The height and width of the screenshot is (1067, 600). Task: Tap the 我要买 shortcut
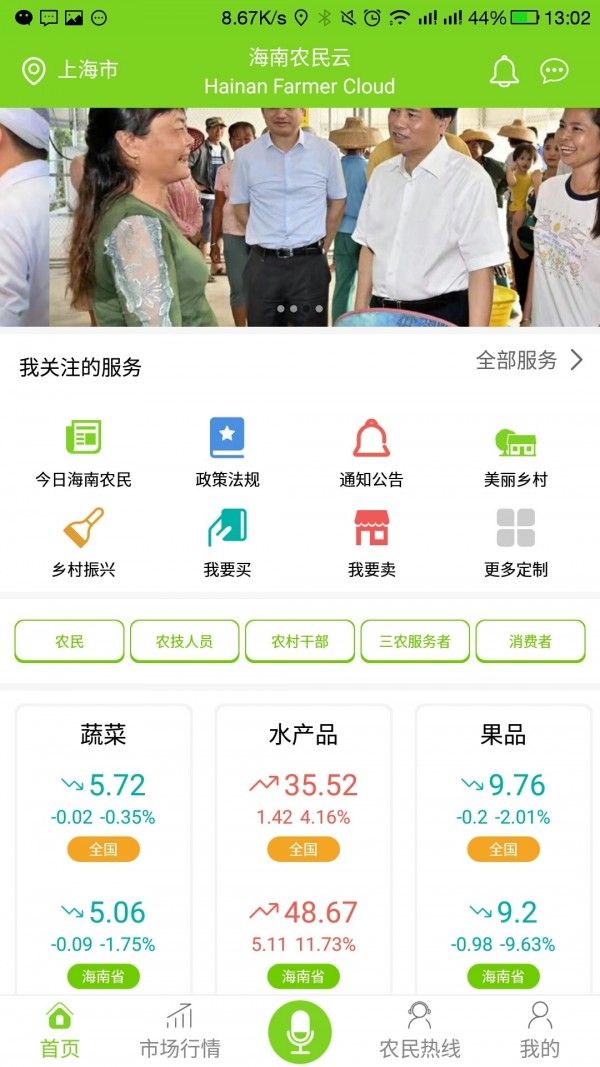(227, 542)
